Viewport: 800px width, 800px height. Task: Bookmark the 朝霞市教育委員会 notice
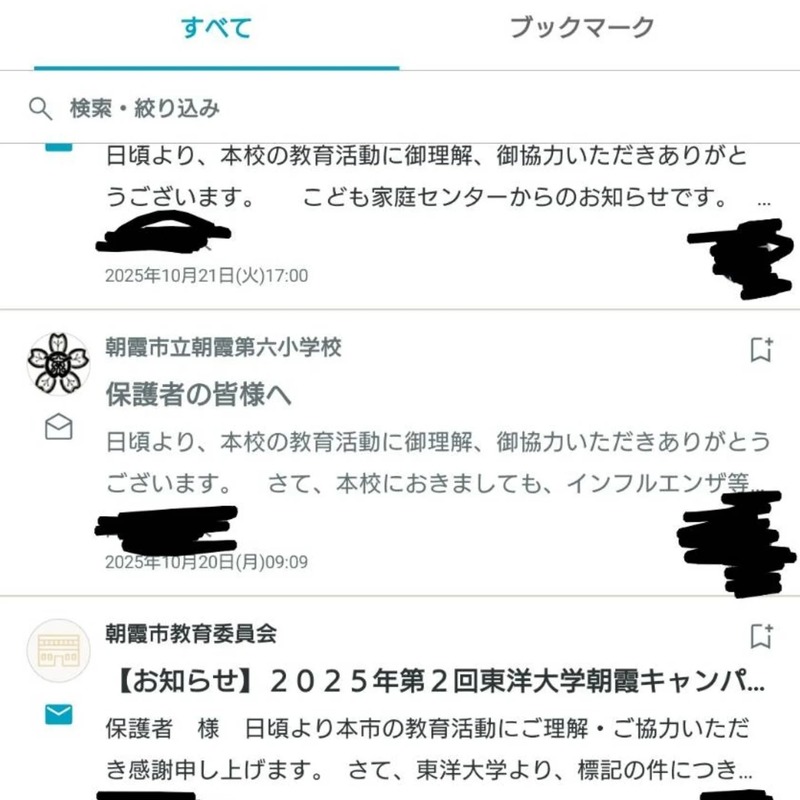[x=761, y=635]
